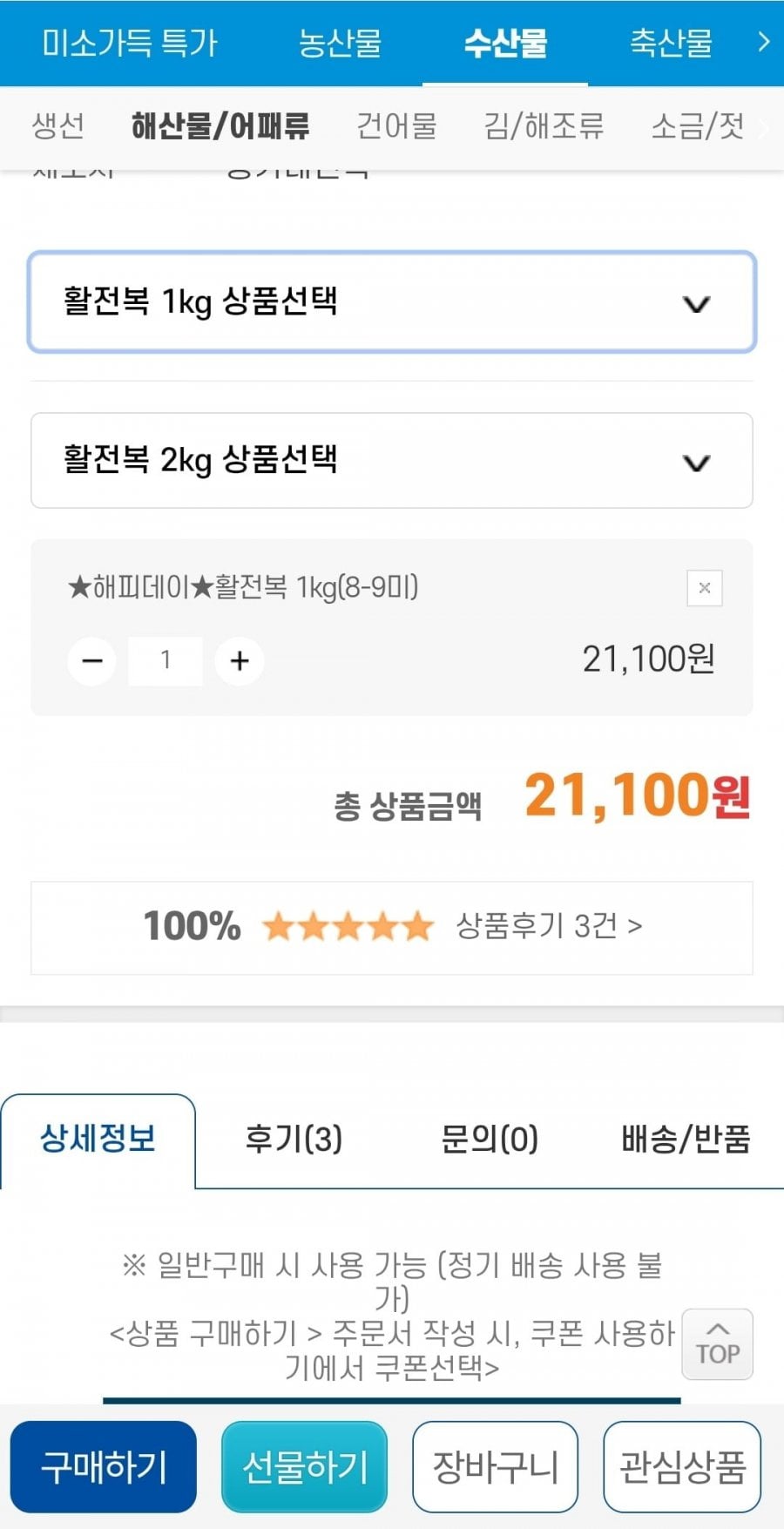Viewport: 784px width, 1529px height.
Task: Expand the 활전복 1kg 상품선택 dropdown
Action: 392,302
